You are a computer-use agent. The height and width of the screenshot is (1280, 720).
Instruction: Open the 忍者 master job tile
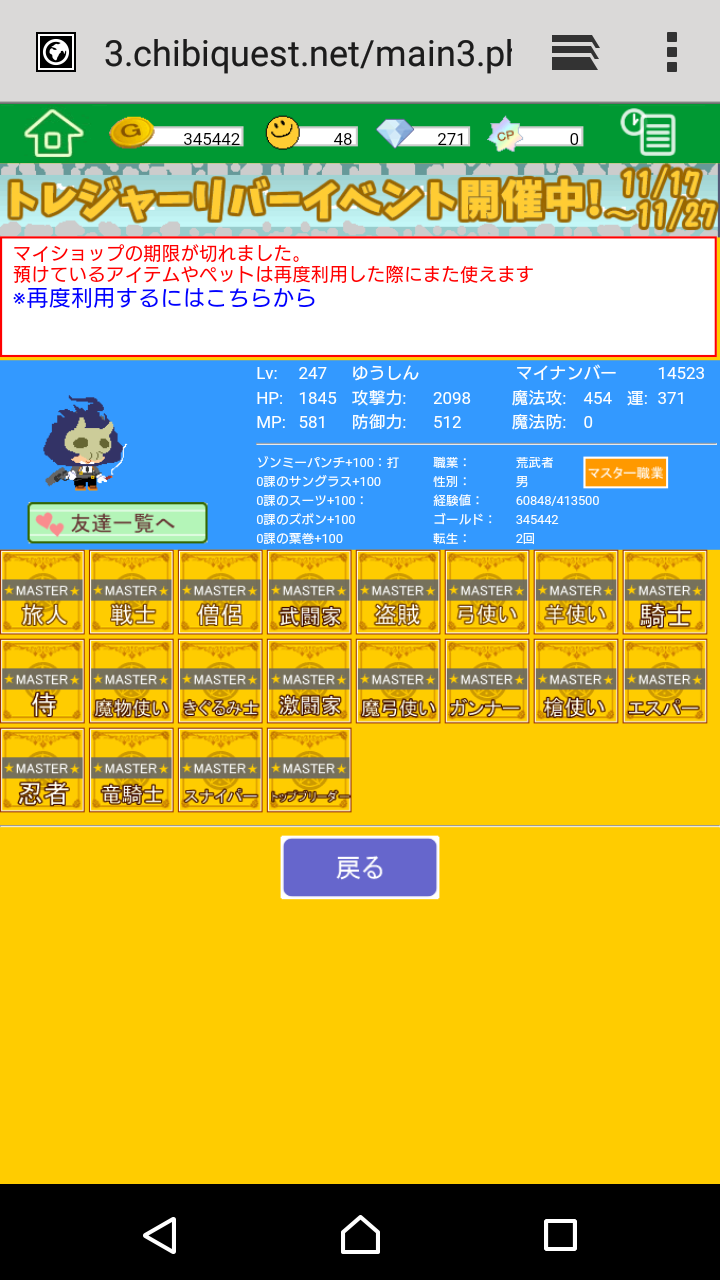click(x=43, y=771)
